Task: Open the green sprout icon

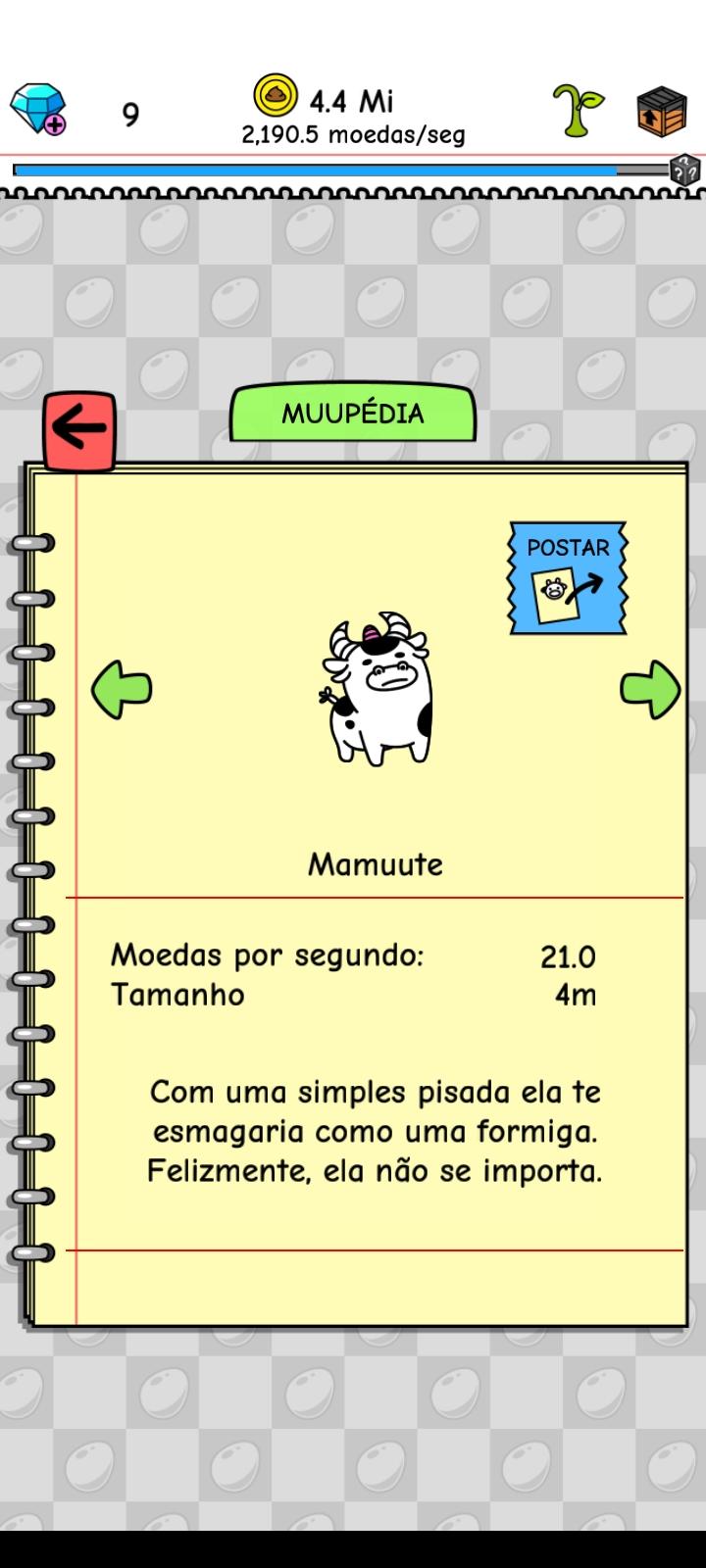Action: (578, 110)
